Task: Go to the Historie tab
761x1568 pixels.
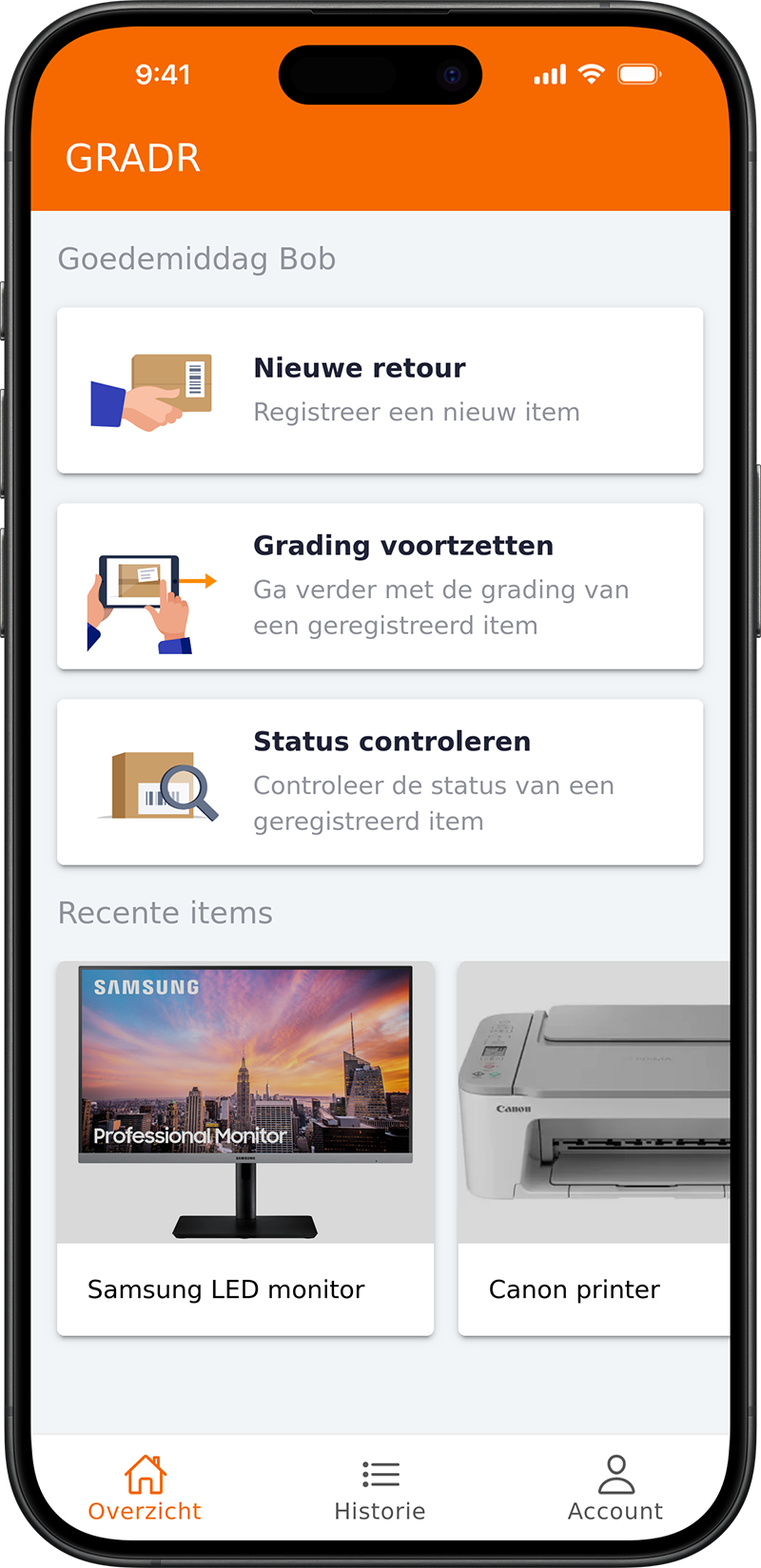Action: [x=380, y=1489]
